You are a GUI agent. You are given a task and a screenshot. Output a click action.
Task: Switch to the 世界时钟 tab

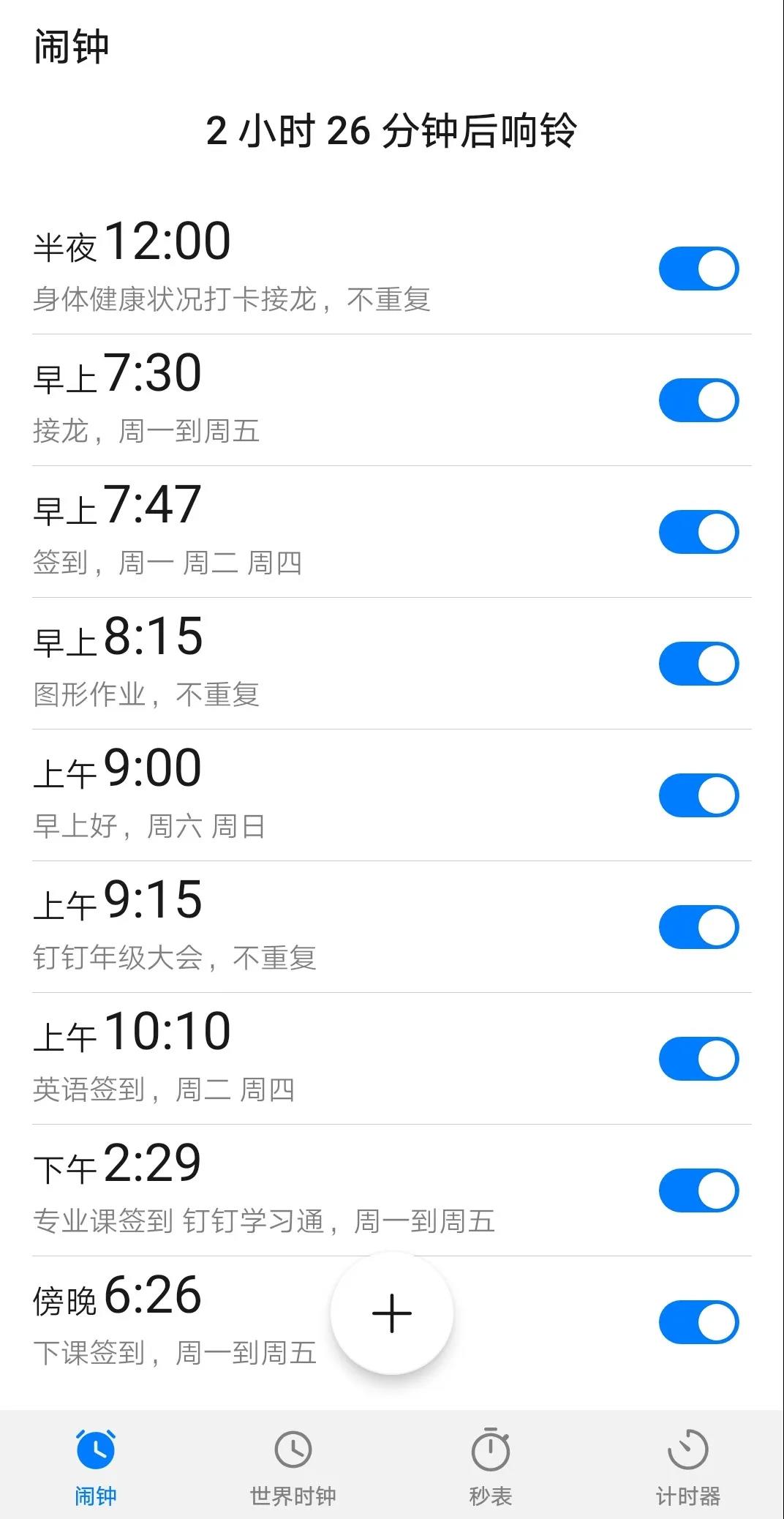click(293, 1467)
